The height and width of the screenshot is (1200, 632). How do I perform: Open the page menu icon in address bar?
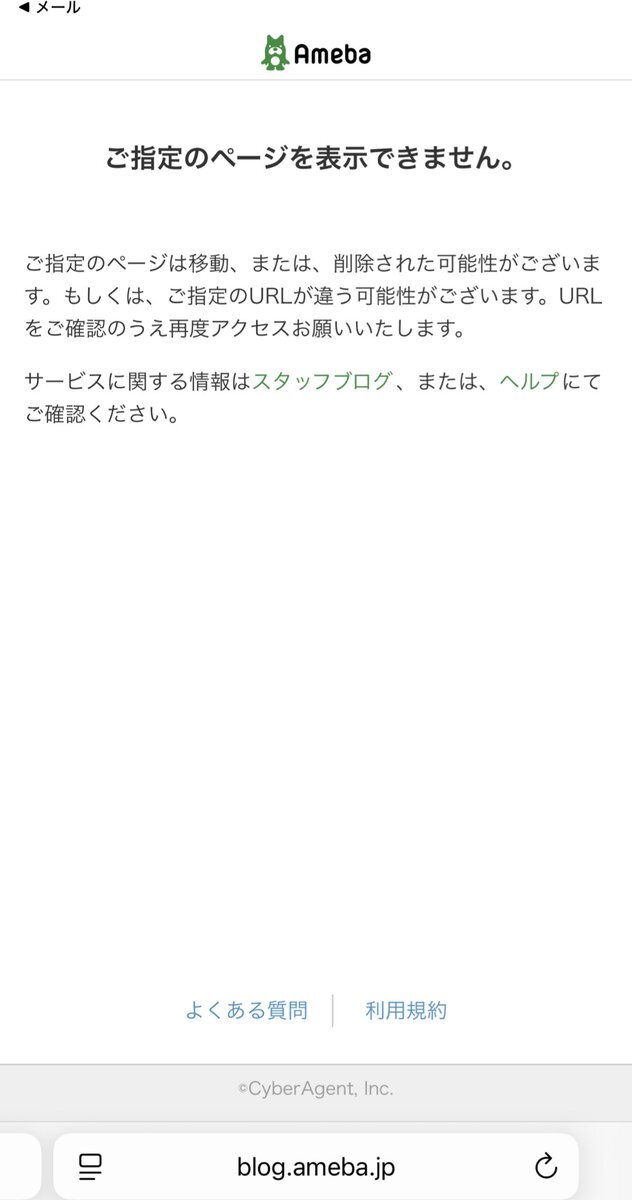91,1166
